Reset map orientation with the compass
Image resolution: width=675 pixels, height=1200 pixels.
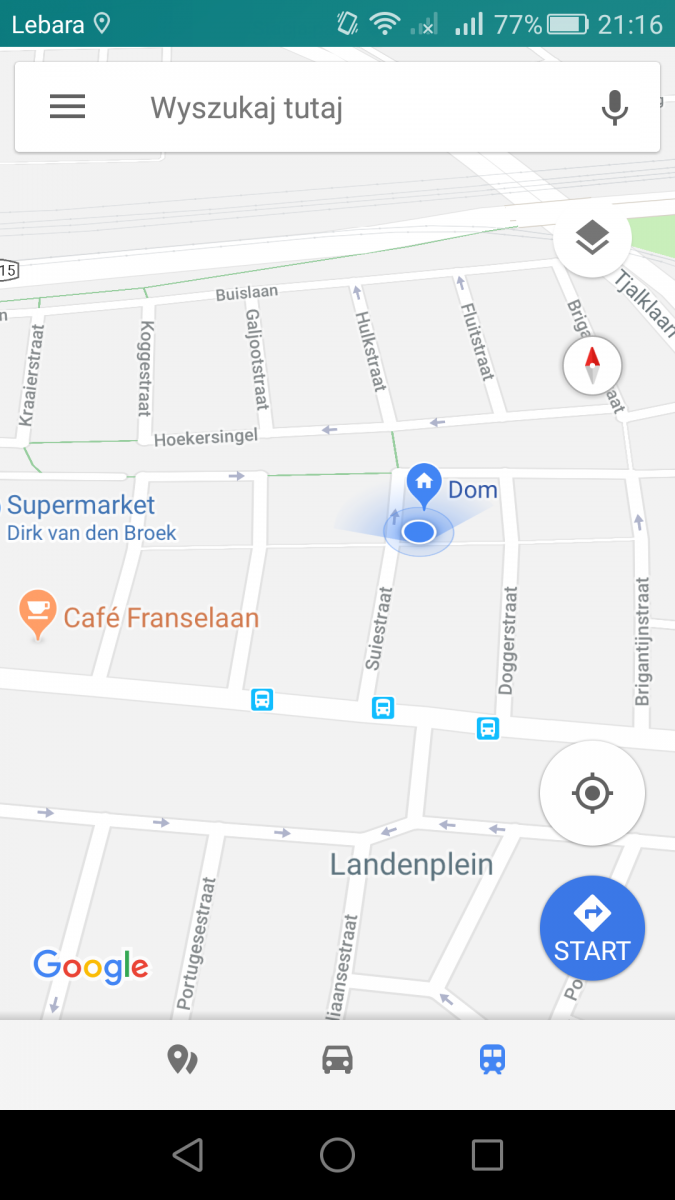pyautogui.click(x=592, y=365)
